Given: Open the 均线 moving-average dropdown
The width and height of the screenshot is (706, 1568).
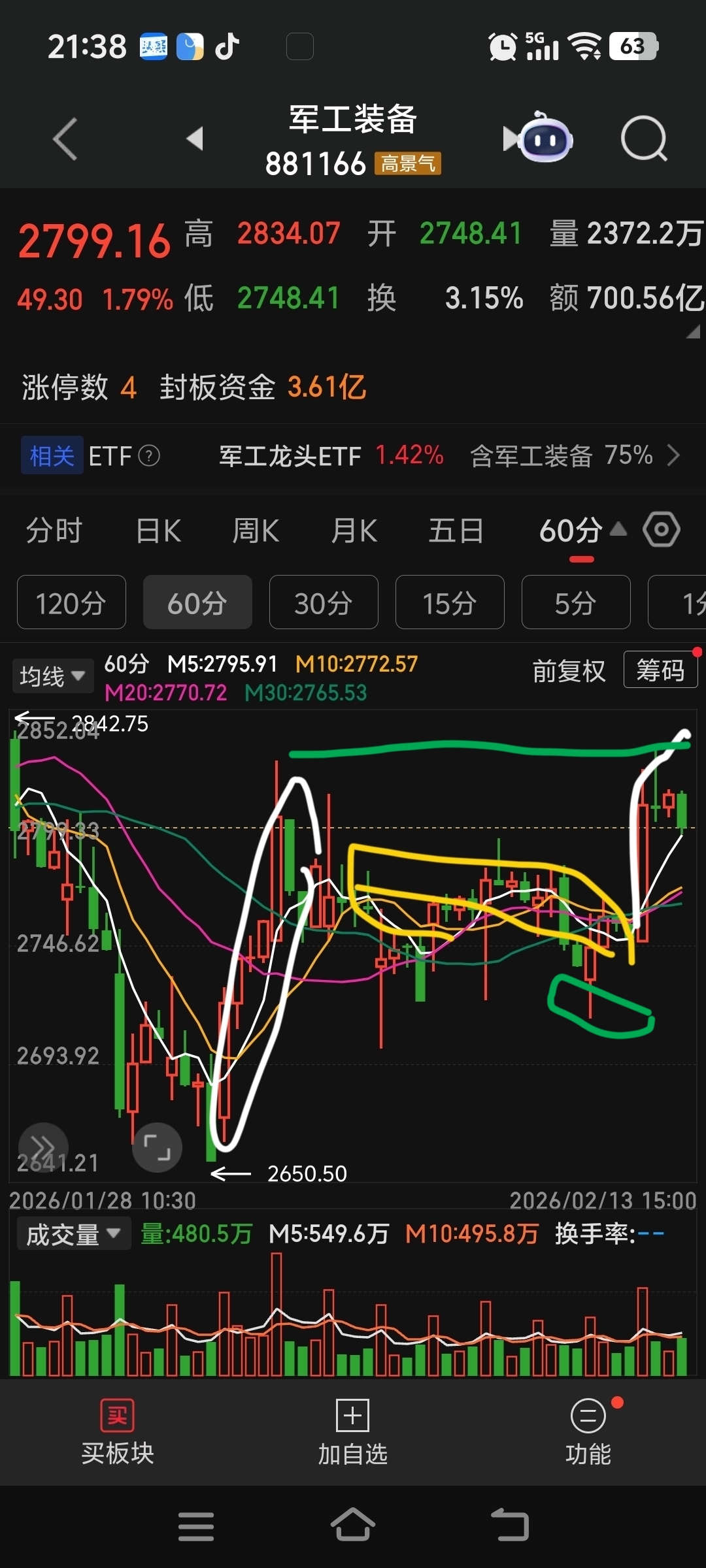Looking at the screenshot, I should coord(52,675).
